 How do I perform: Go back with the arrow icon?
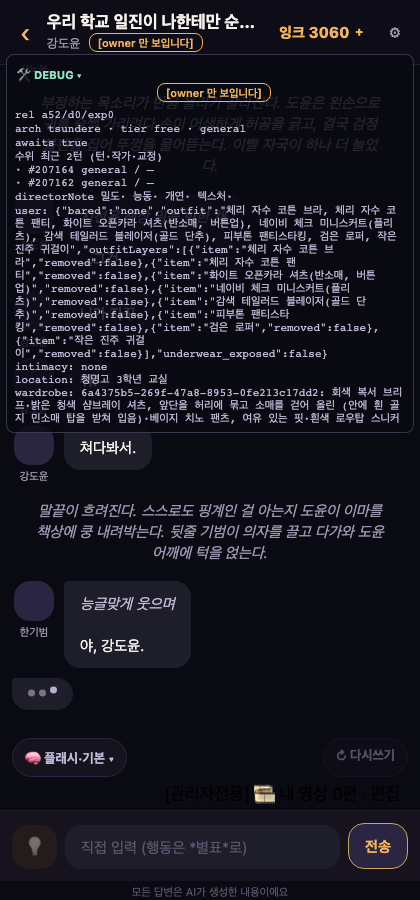coord(25,34)
